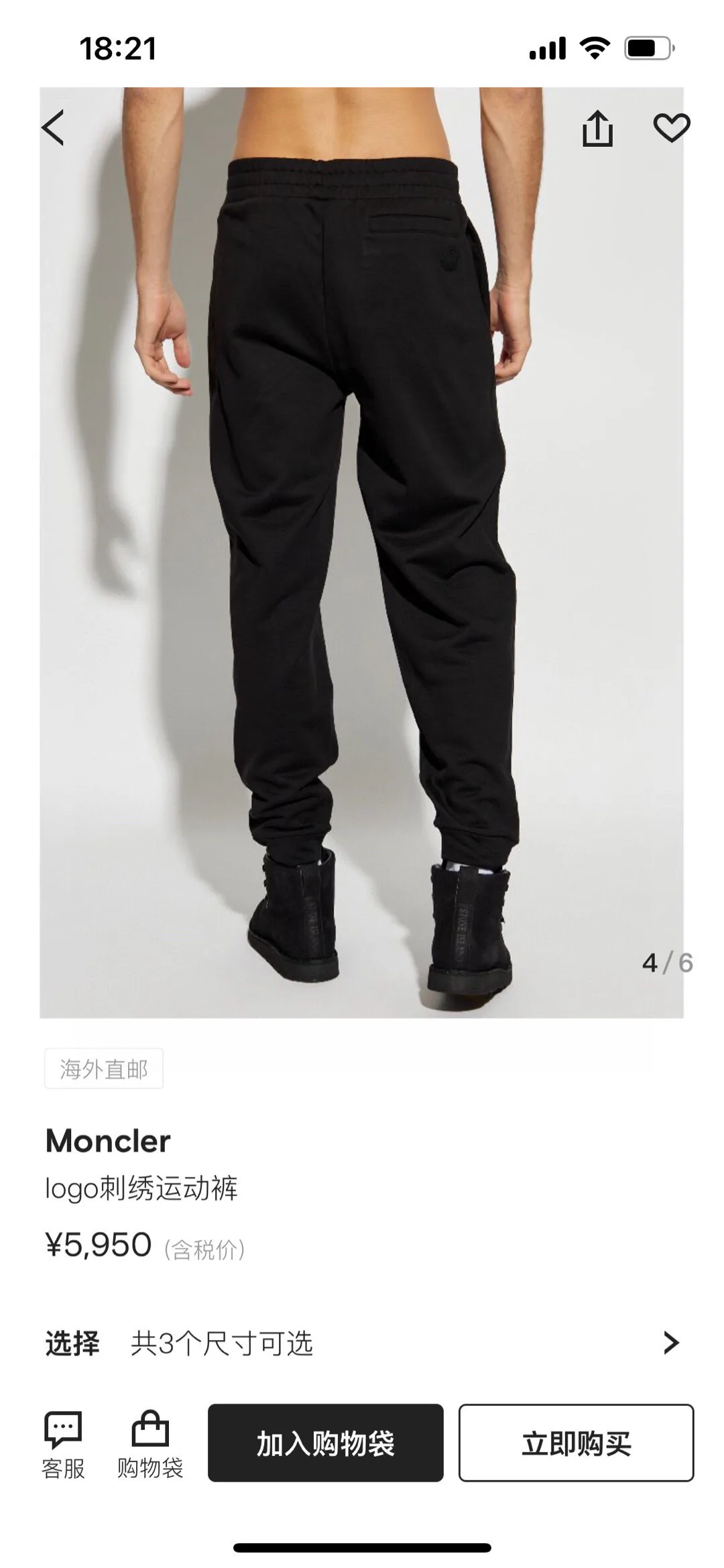724x1568 pixels.
Task: Add the pants to favorites with heart
Action: tap(672, 127)
